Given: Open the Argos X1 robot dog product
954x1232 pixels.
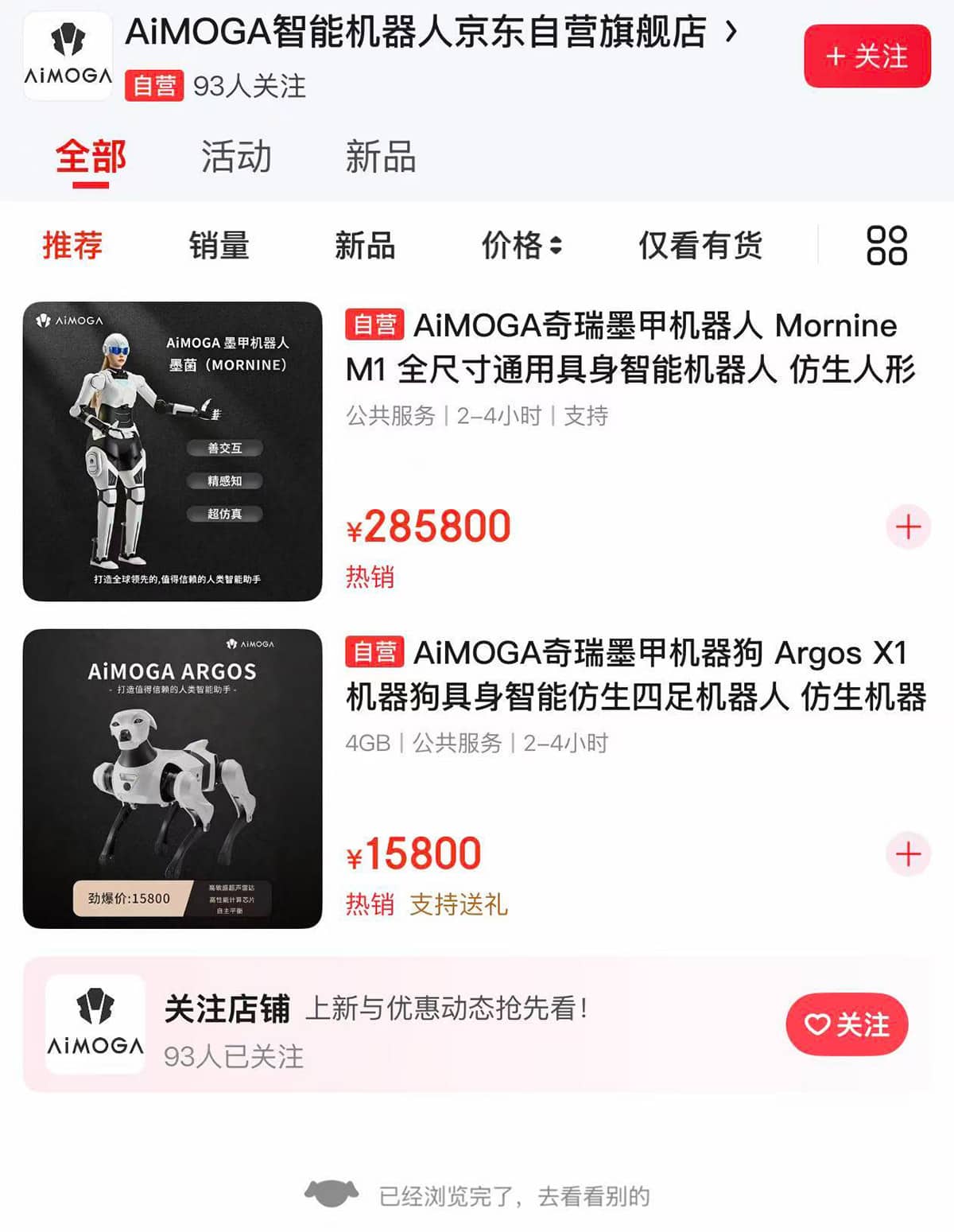Looking at the screenshot, I should (634, 674).
